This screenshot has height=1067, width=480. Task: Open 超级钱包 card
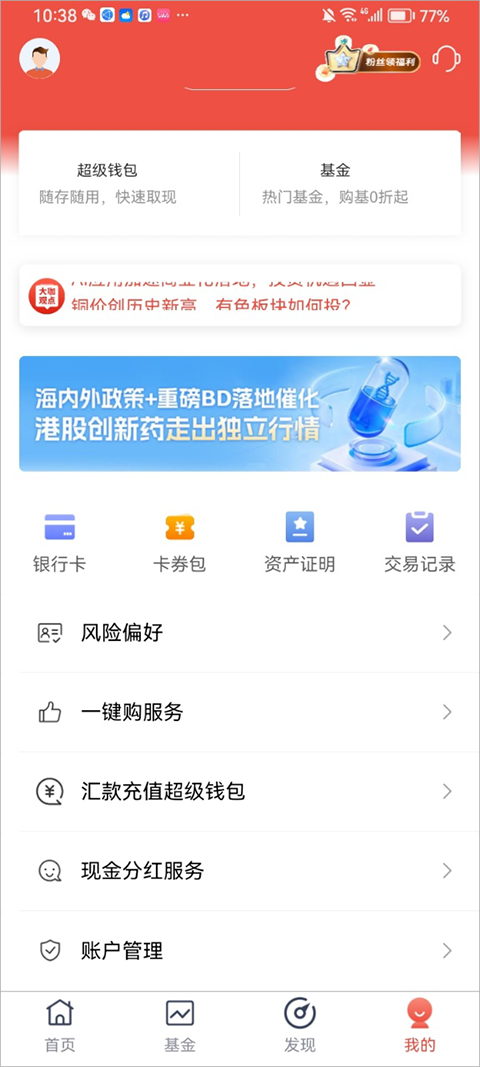(x=129, y=184)
